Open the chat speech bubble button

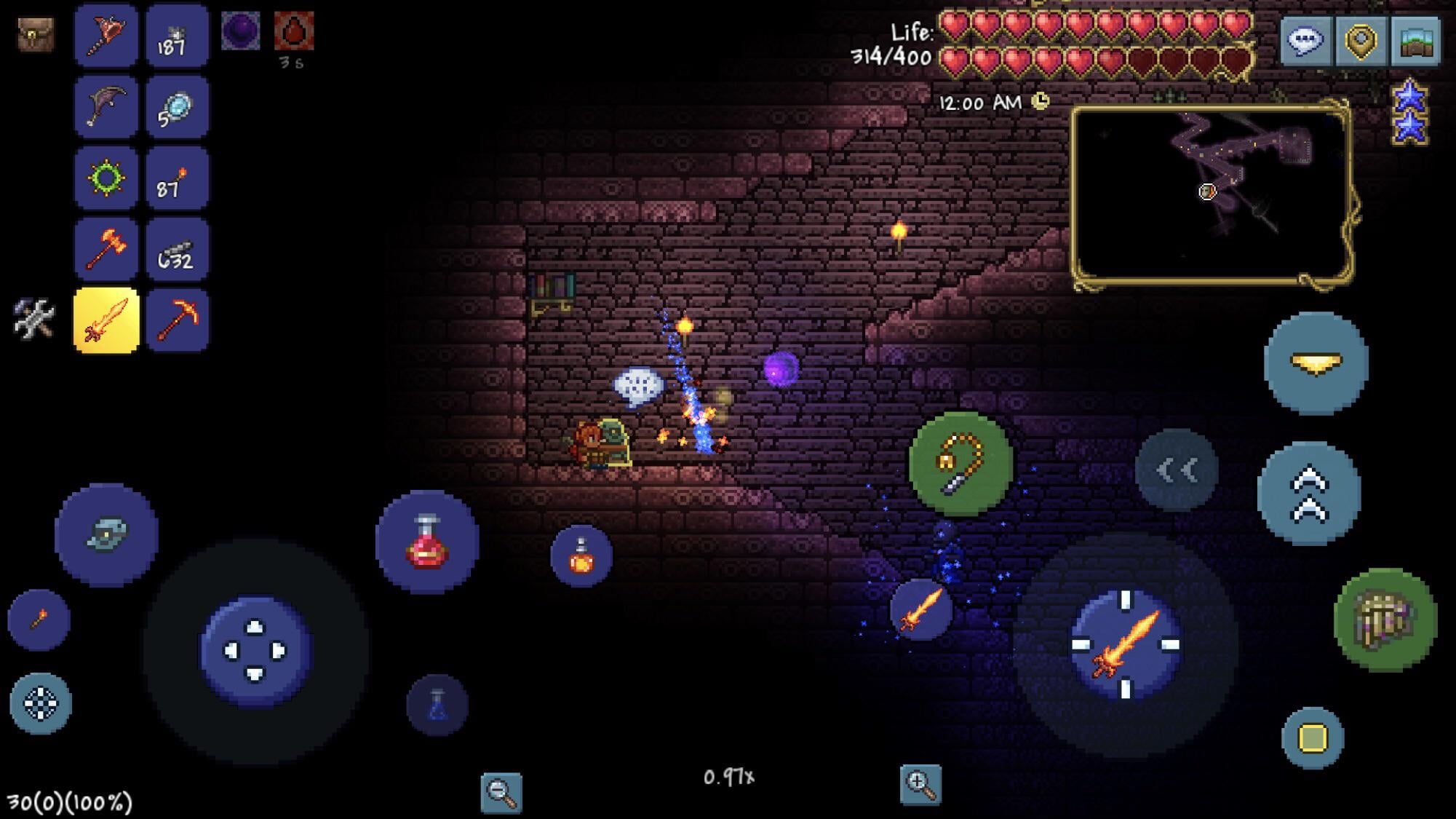[1305, 41]
